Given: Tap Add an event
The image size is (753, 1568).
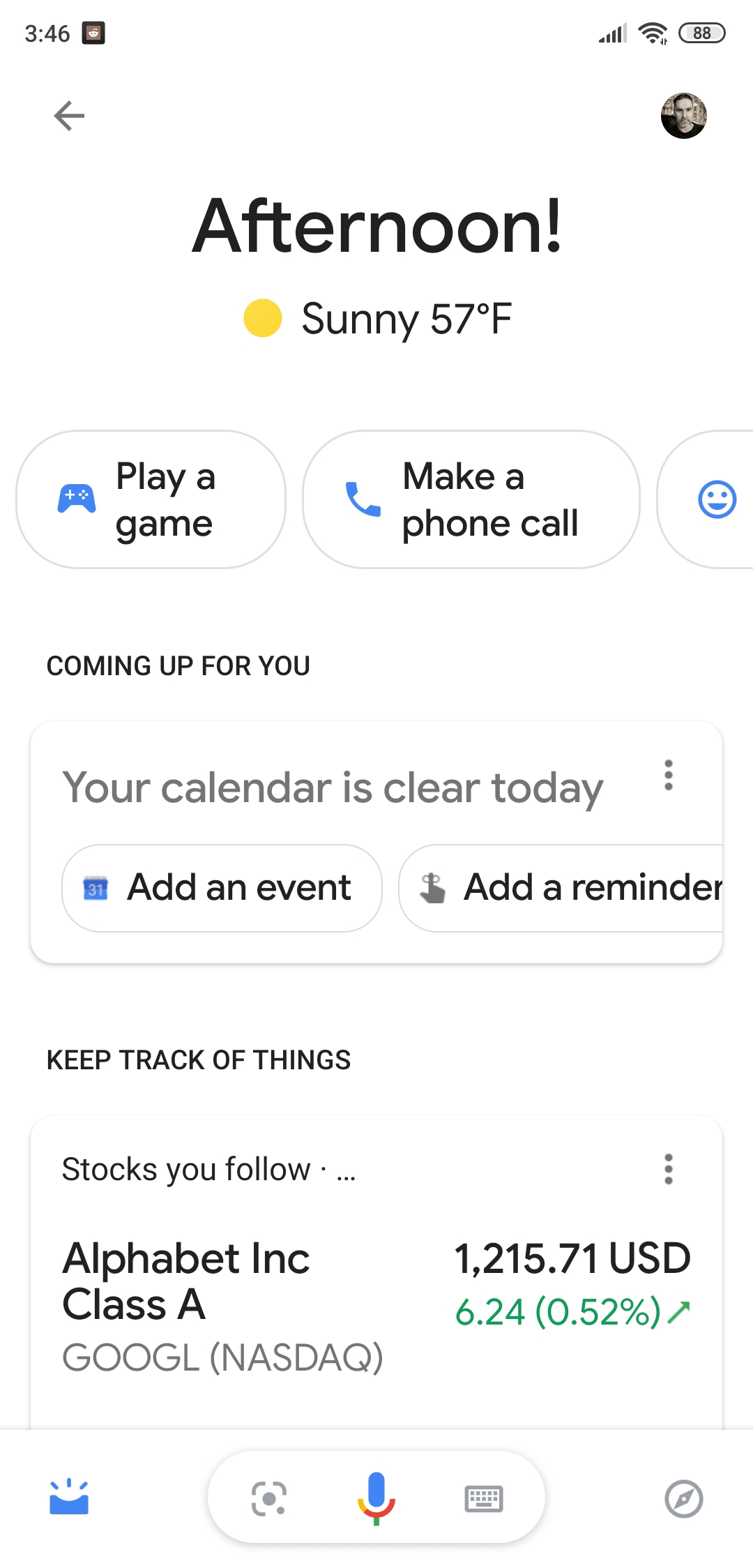Looking at the screenshot, I should coord(222,888).
